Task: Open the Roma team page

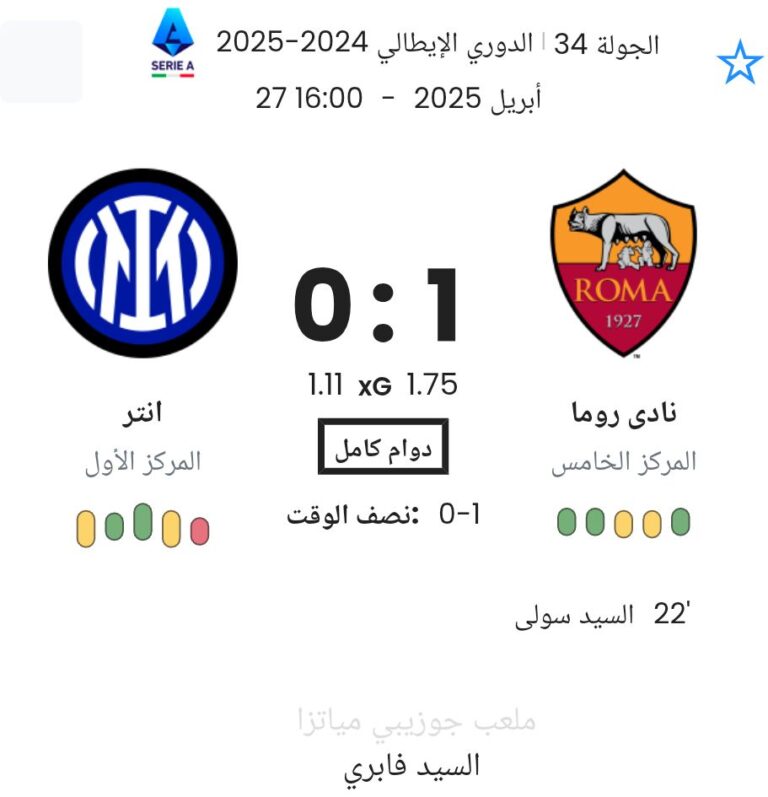Action: 623,263
